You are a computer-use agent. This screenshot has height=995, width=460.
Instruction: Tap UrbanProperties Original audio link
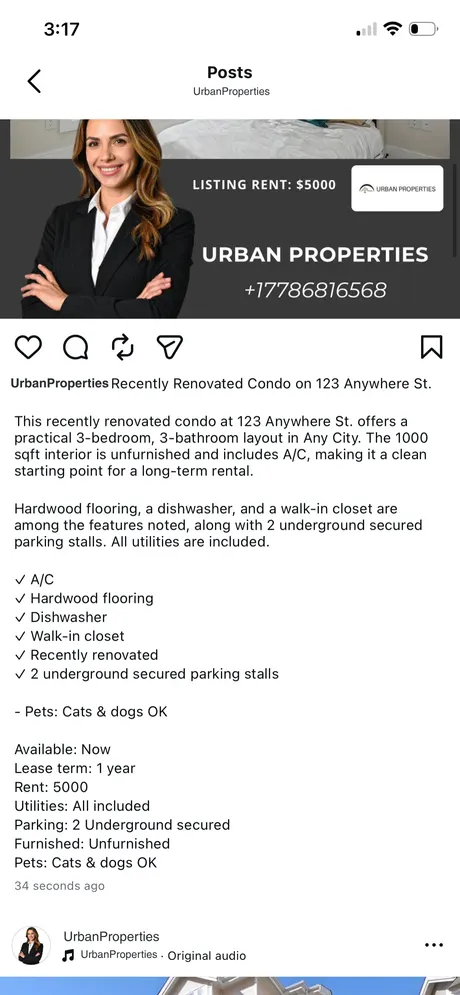(x=163, y=955)
